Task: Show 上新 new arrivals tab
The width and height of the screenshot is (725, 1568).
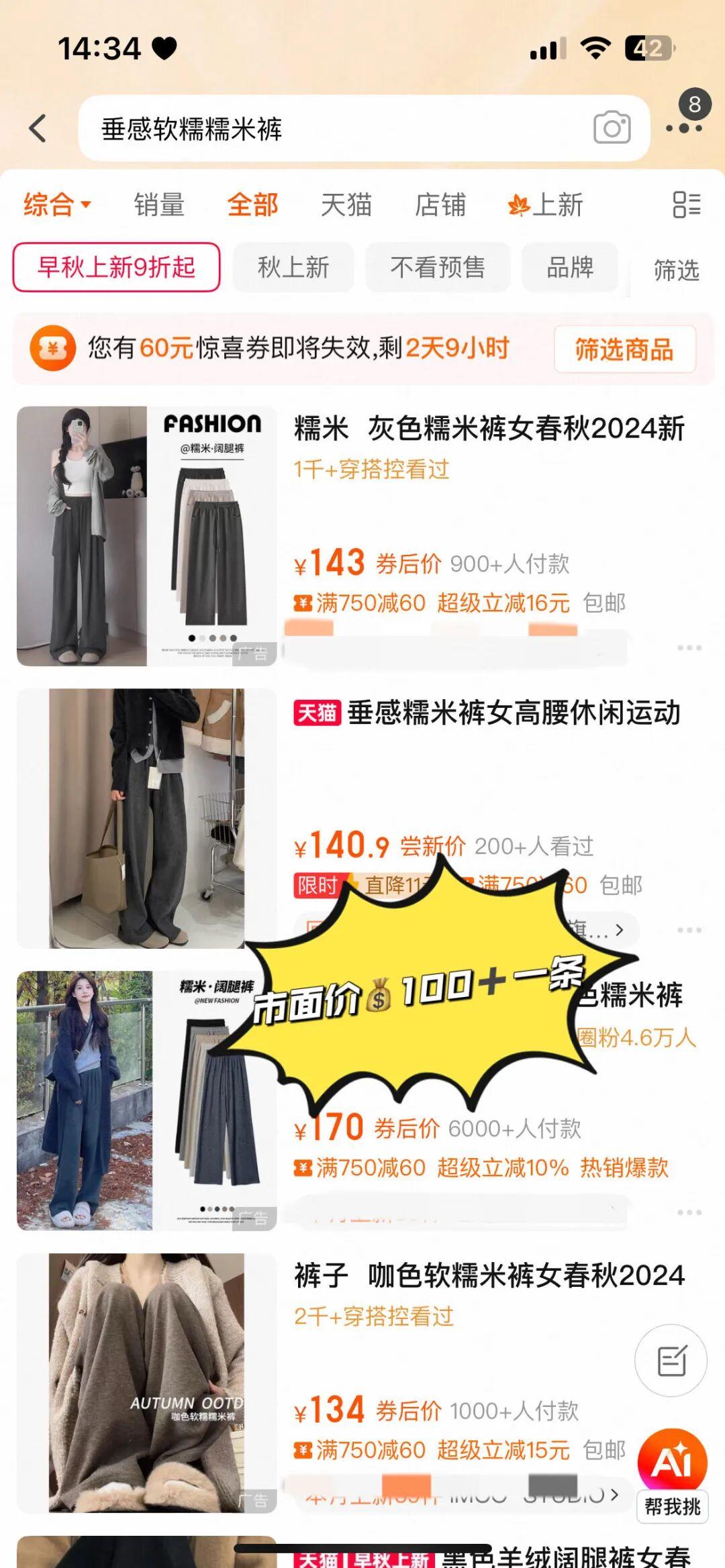Action: [x=545, y=205]
